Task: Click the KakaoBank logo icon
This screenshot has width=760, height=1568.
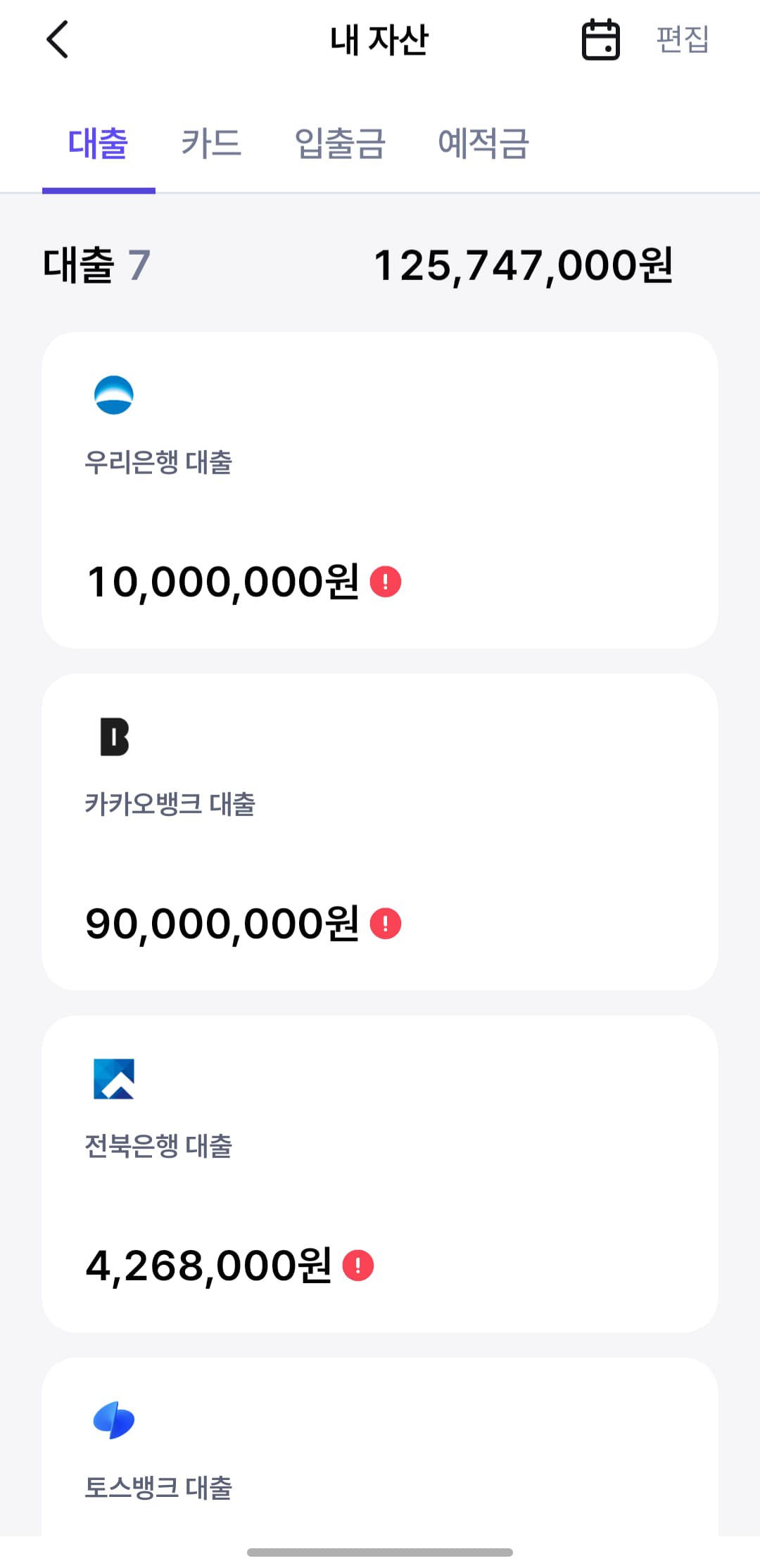Action: 115,736
